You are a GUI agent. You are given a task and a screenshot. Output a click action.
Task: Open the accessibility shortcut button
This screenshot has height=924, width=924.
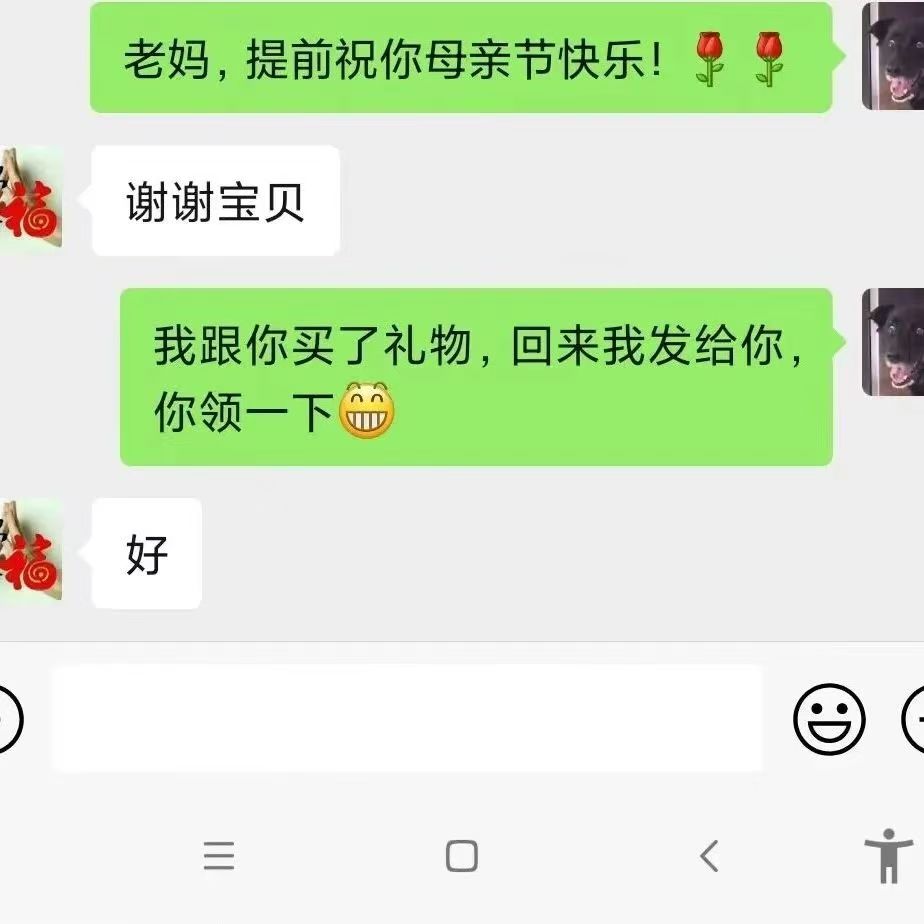point(888,856)
